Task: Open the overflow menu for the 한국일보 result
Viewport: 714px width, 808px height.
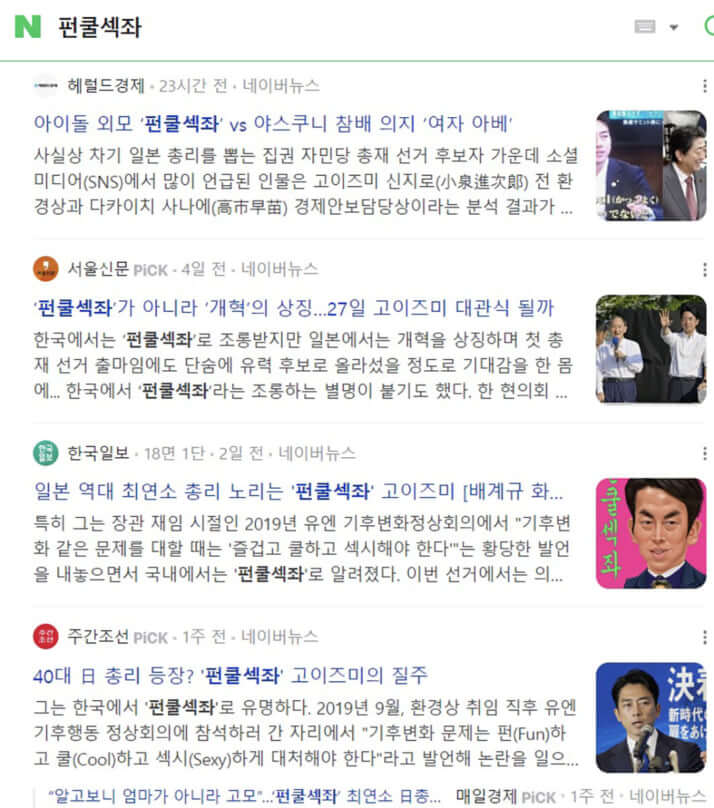Action: 705,453
